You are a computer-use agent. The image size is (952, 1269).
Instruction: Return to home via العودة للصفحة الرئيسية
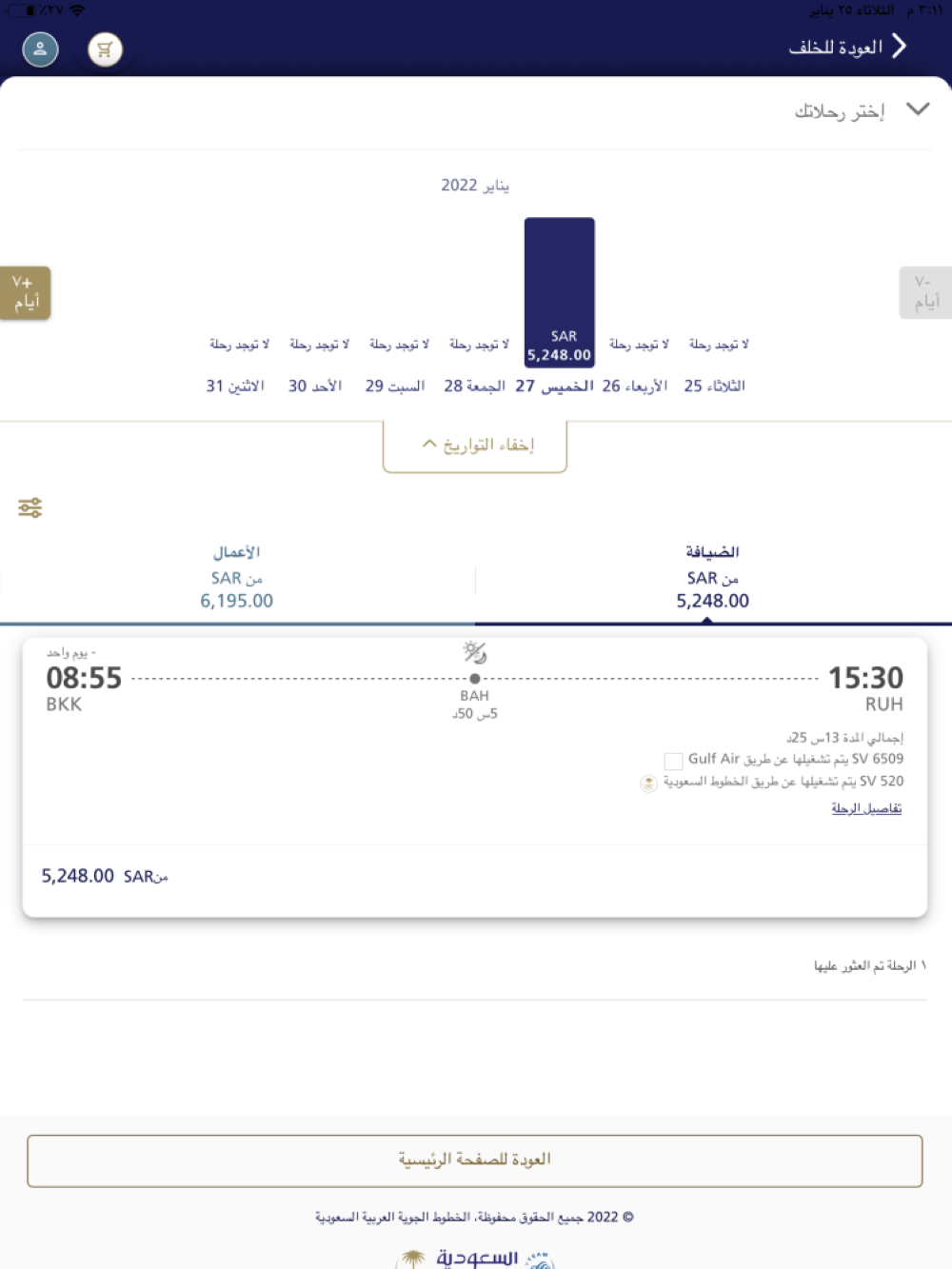pyautogui.click(x=474, y=1160)
